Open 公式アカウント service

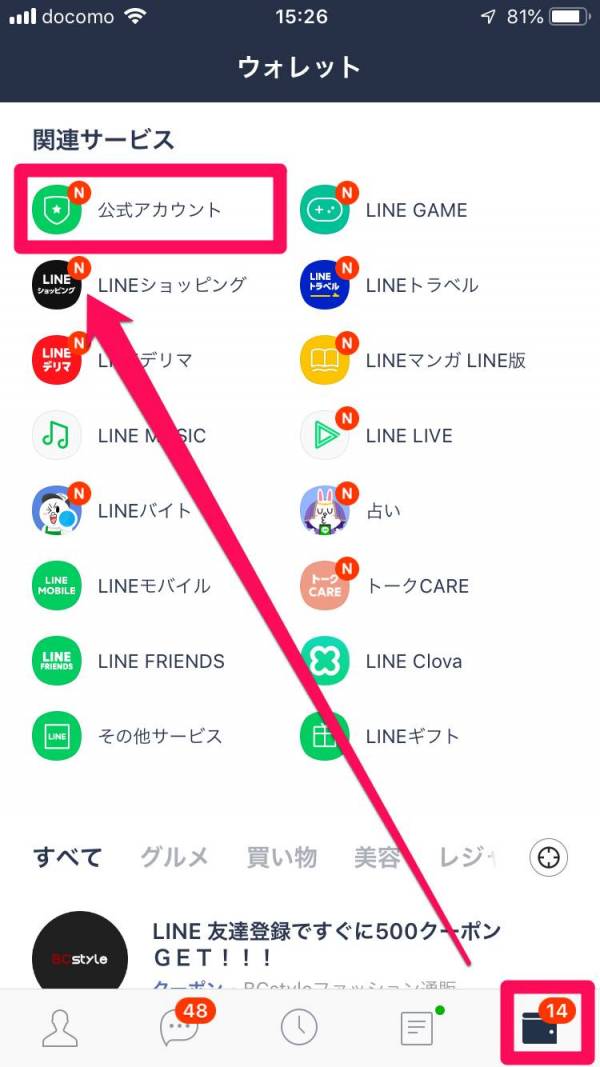pyautogui.click(x=150, y=210)
